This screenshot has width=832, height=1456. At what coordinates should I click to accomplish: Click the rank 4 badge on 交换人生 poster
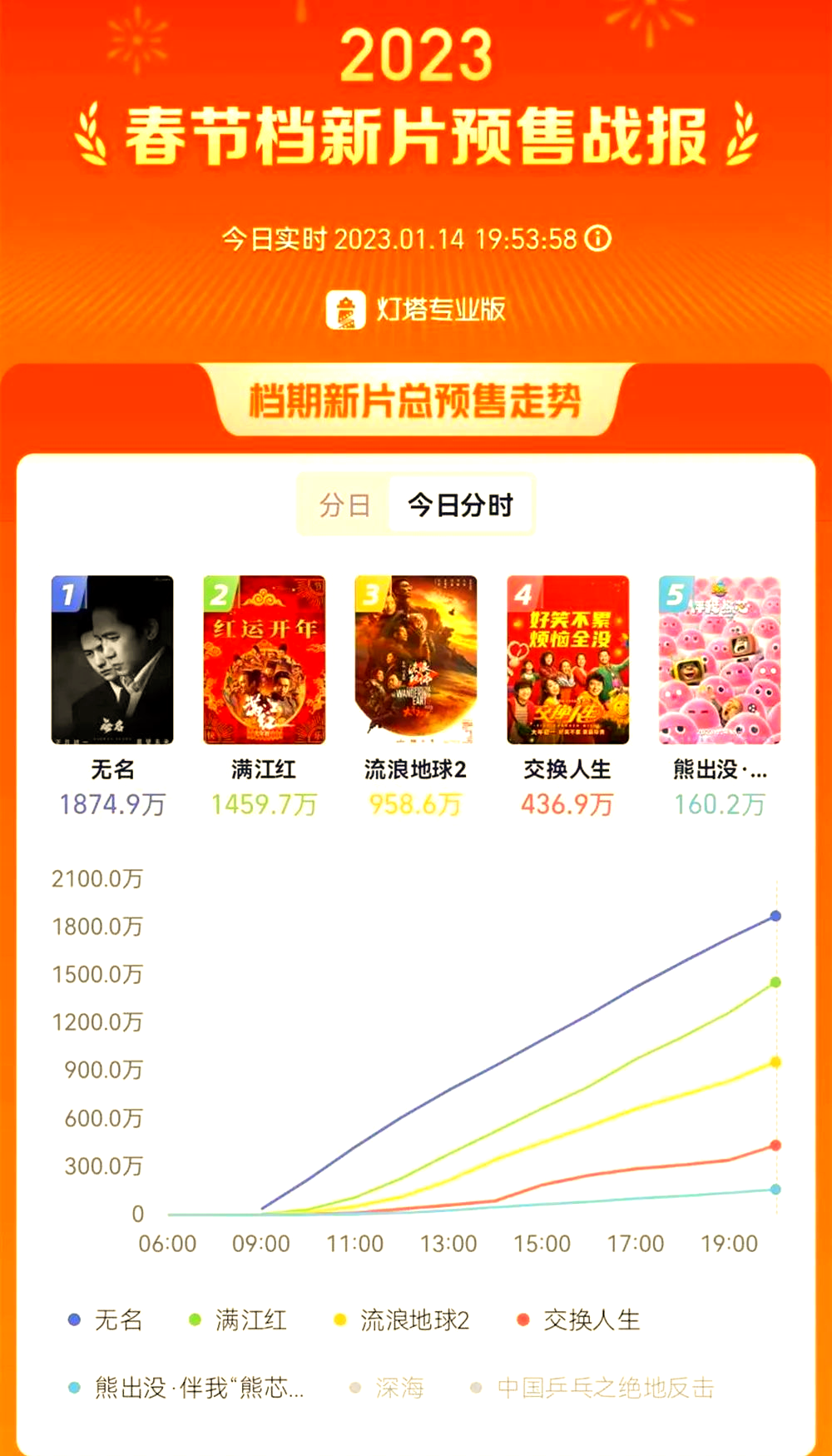coord(525,594)
